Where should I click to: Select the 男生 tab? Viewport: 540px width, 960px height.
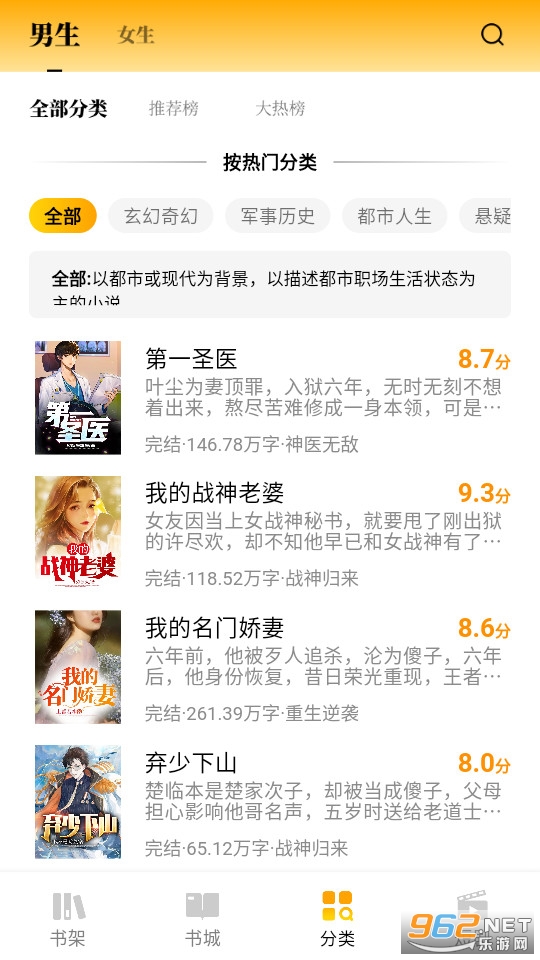[54, 34]
